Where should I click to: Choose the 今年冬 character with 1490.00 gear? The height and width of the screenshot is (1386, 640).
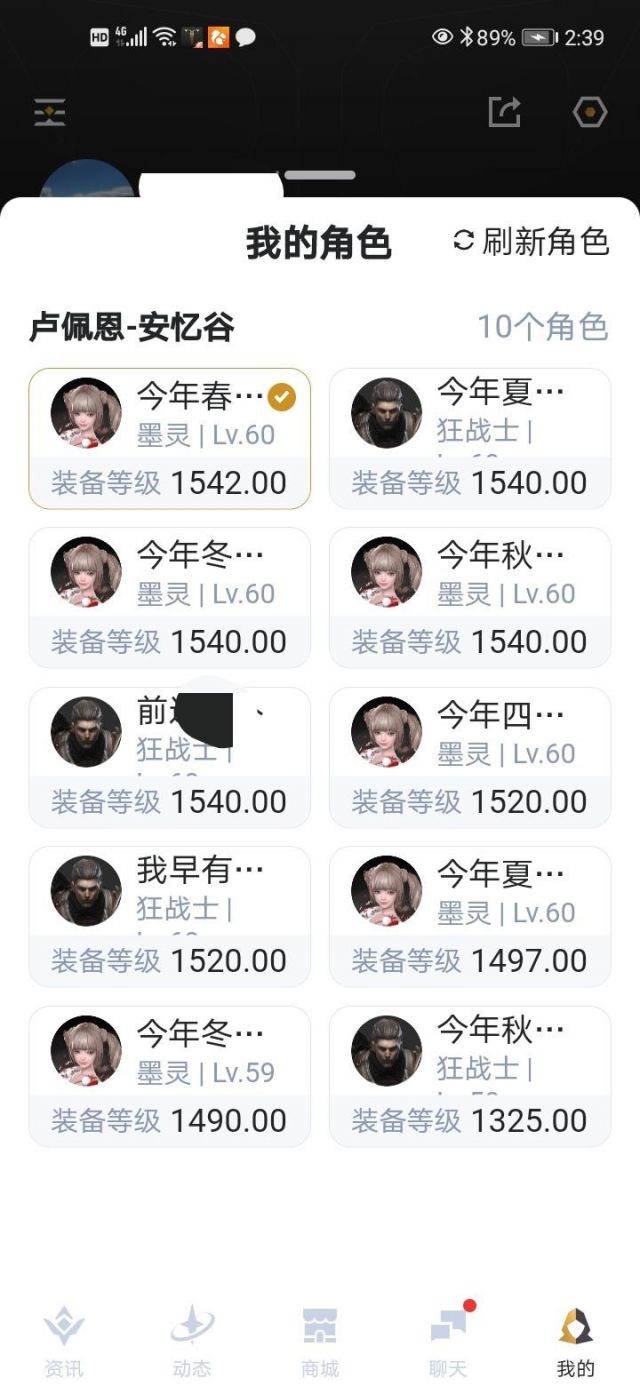coord(169,1076)
